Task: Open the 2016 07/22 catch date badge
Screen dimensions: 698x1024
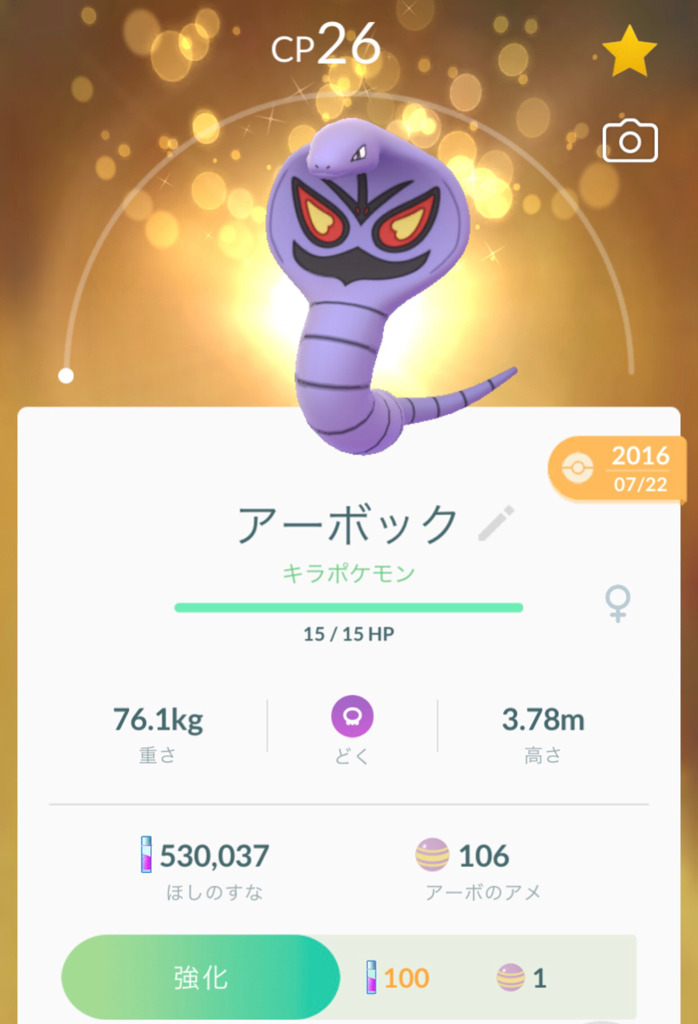Action: coord(618,468)
